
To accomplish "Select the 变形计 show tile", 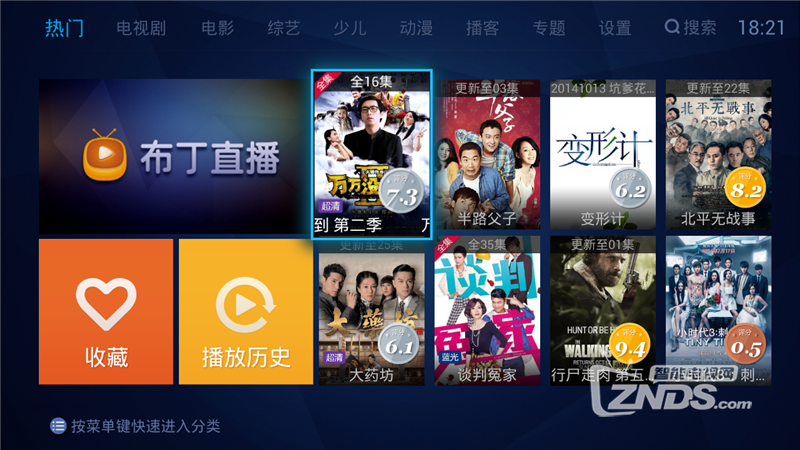I will tap(603, 153).
